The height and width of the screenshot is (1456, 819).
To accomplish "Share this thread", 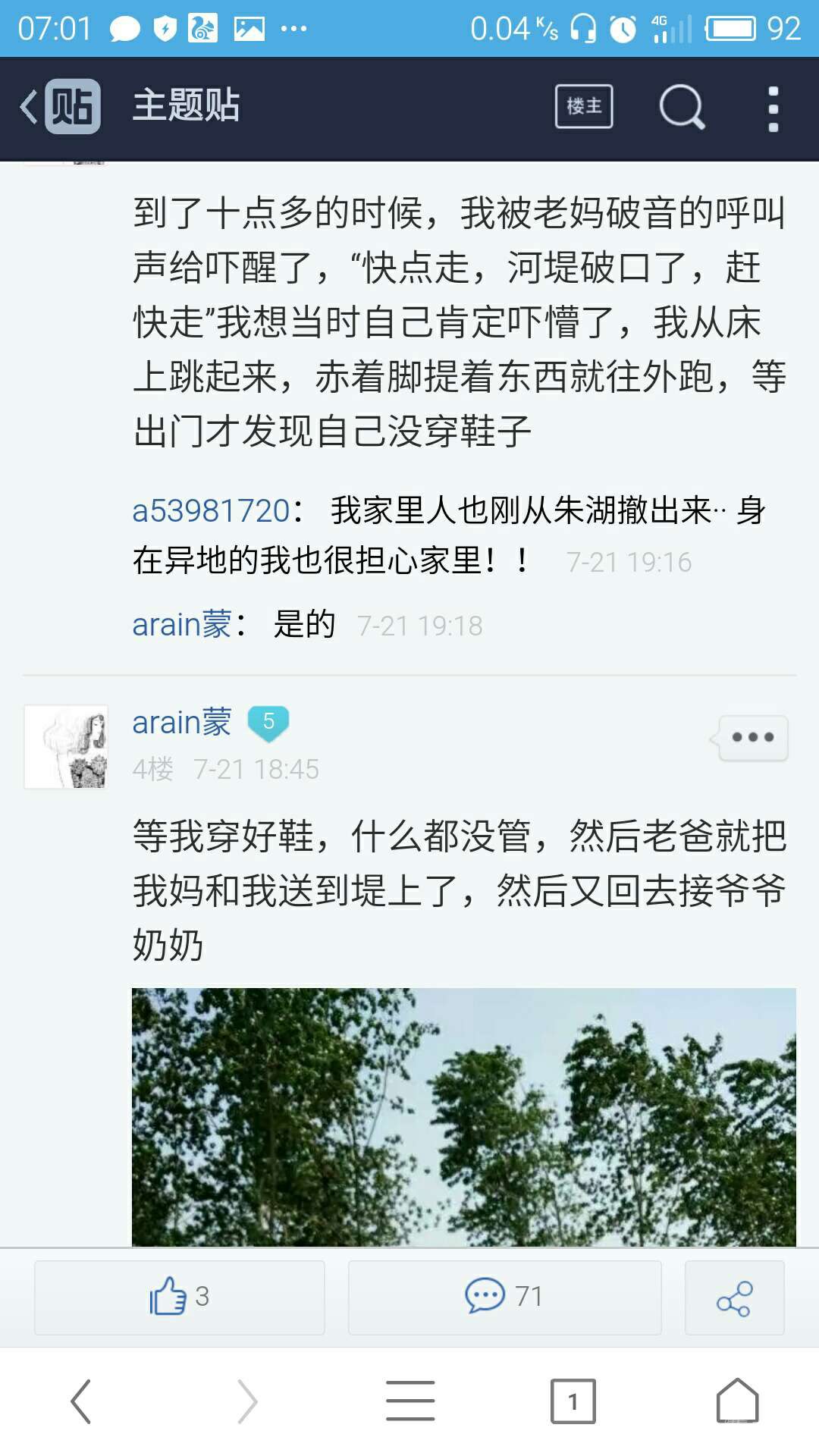I will 733,1298.
